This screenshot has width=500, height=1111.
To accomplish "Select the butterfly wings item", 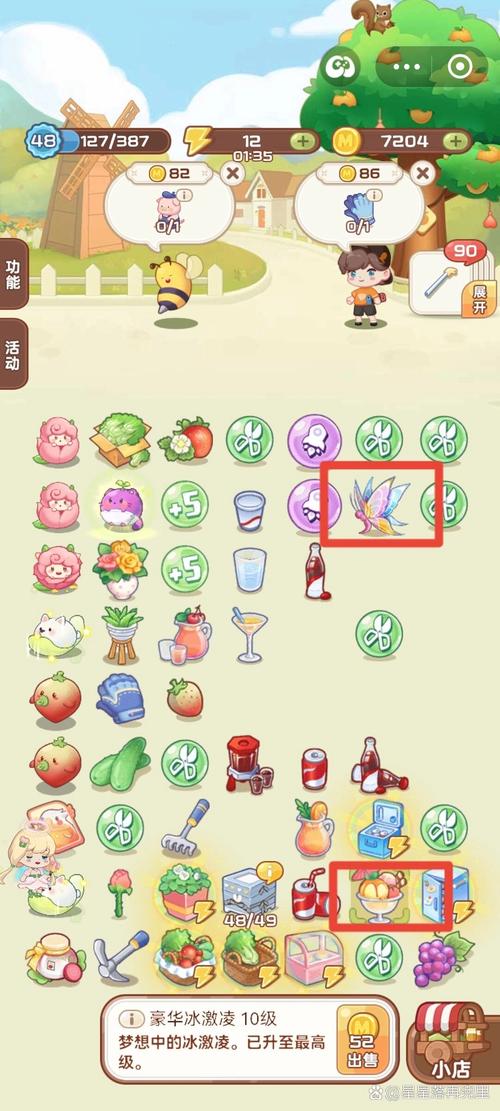I will [x=380, y=504].
